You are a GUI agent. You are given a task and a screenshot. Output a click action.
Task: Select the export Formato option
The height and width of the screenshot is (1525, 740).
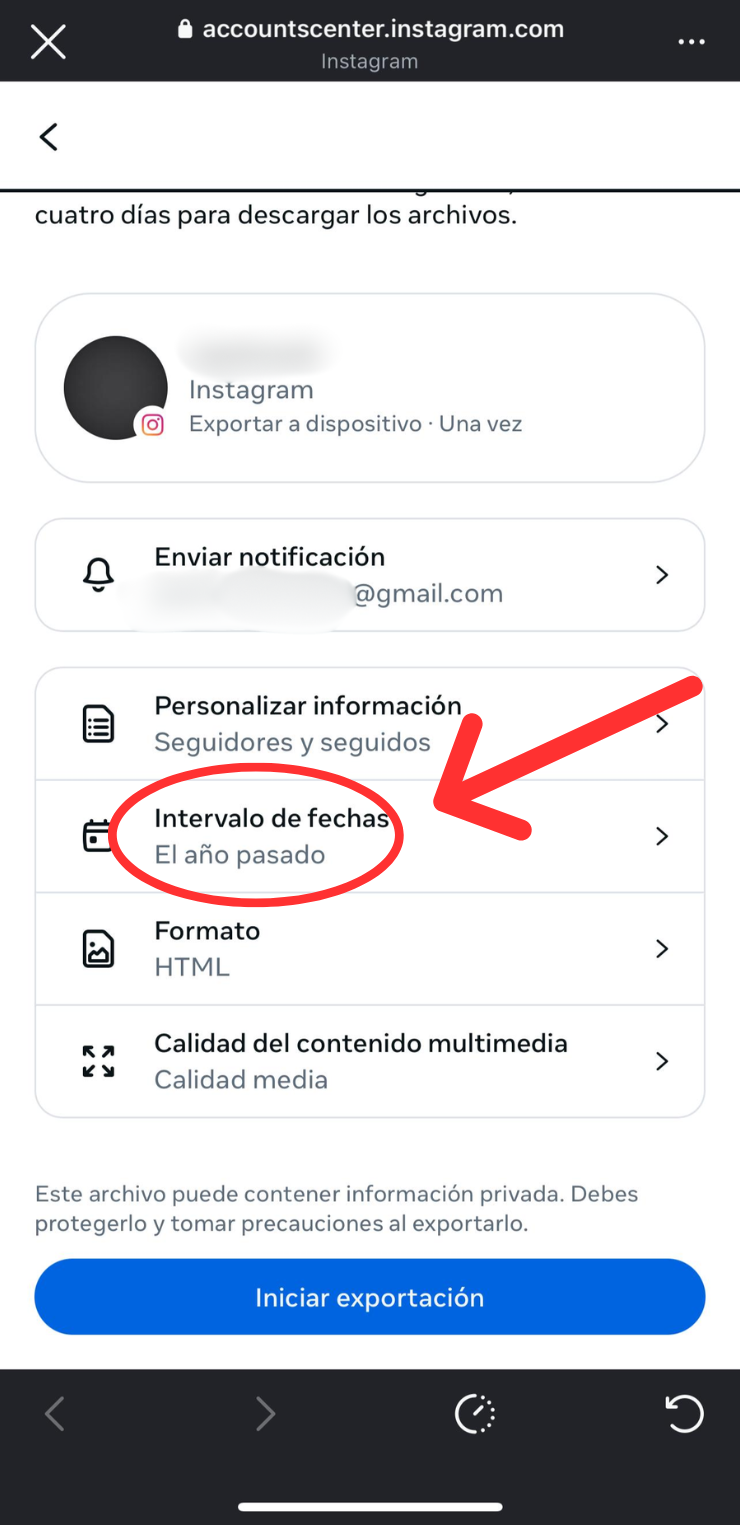369,948
